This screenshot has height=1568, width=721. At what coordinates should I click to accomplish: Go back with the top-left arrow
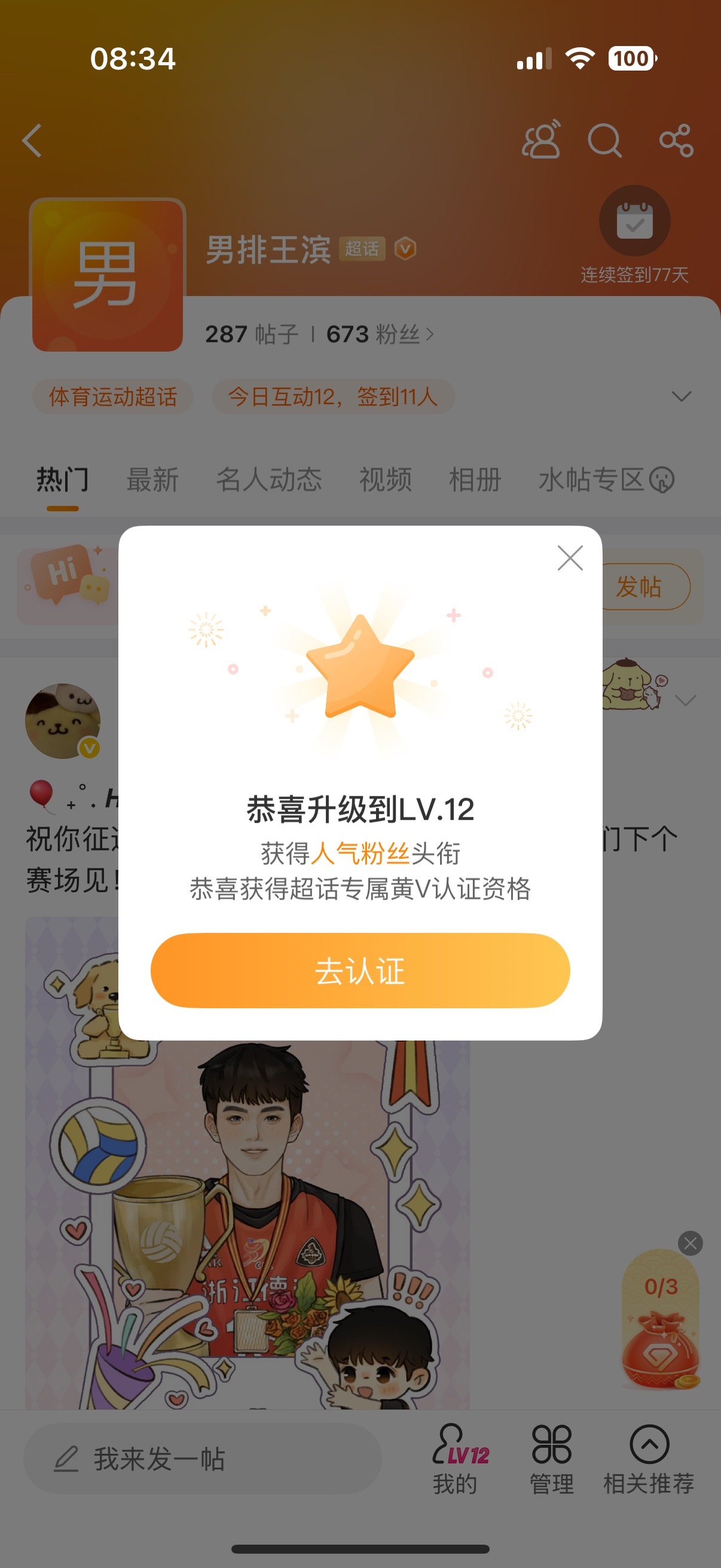coord(33,141)
